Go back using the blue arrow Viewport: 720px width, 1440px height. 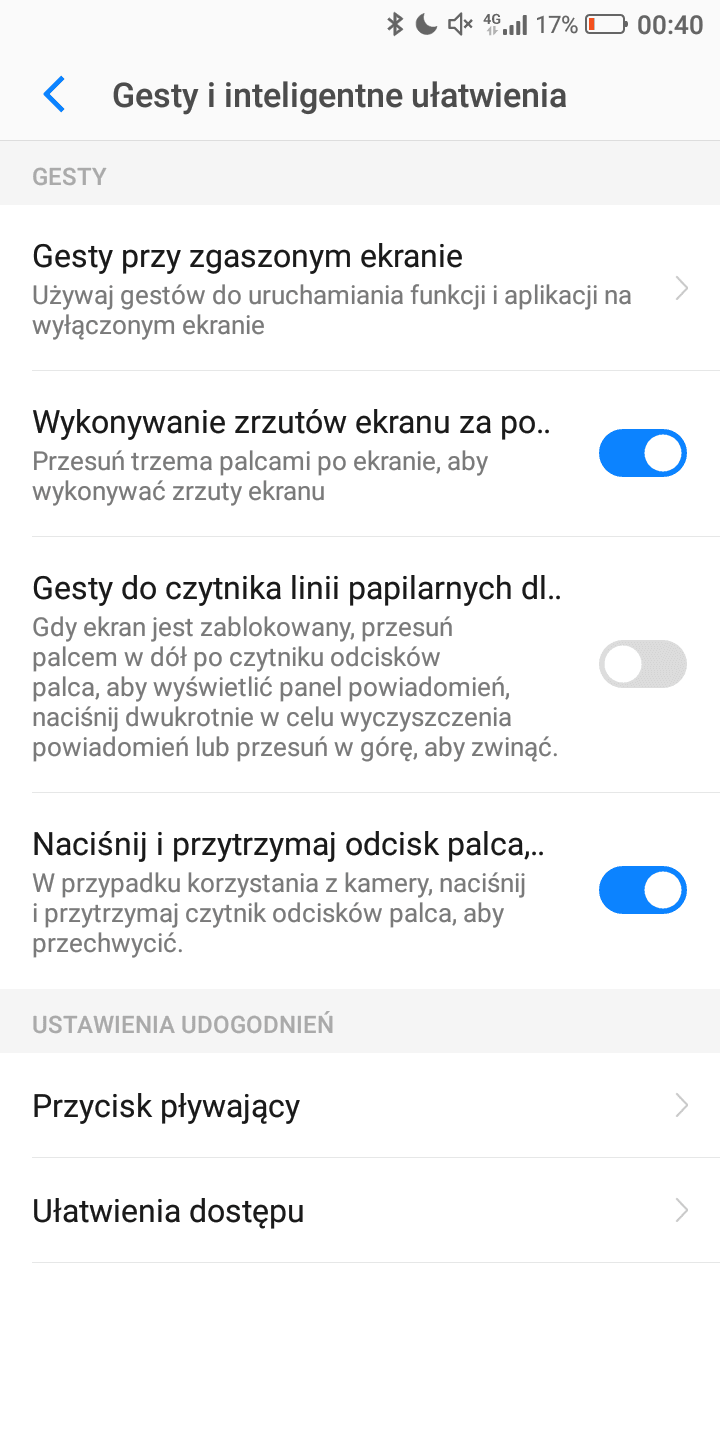[x=54, y=95]
